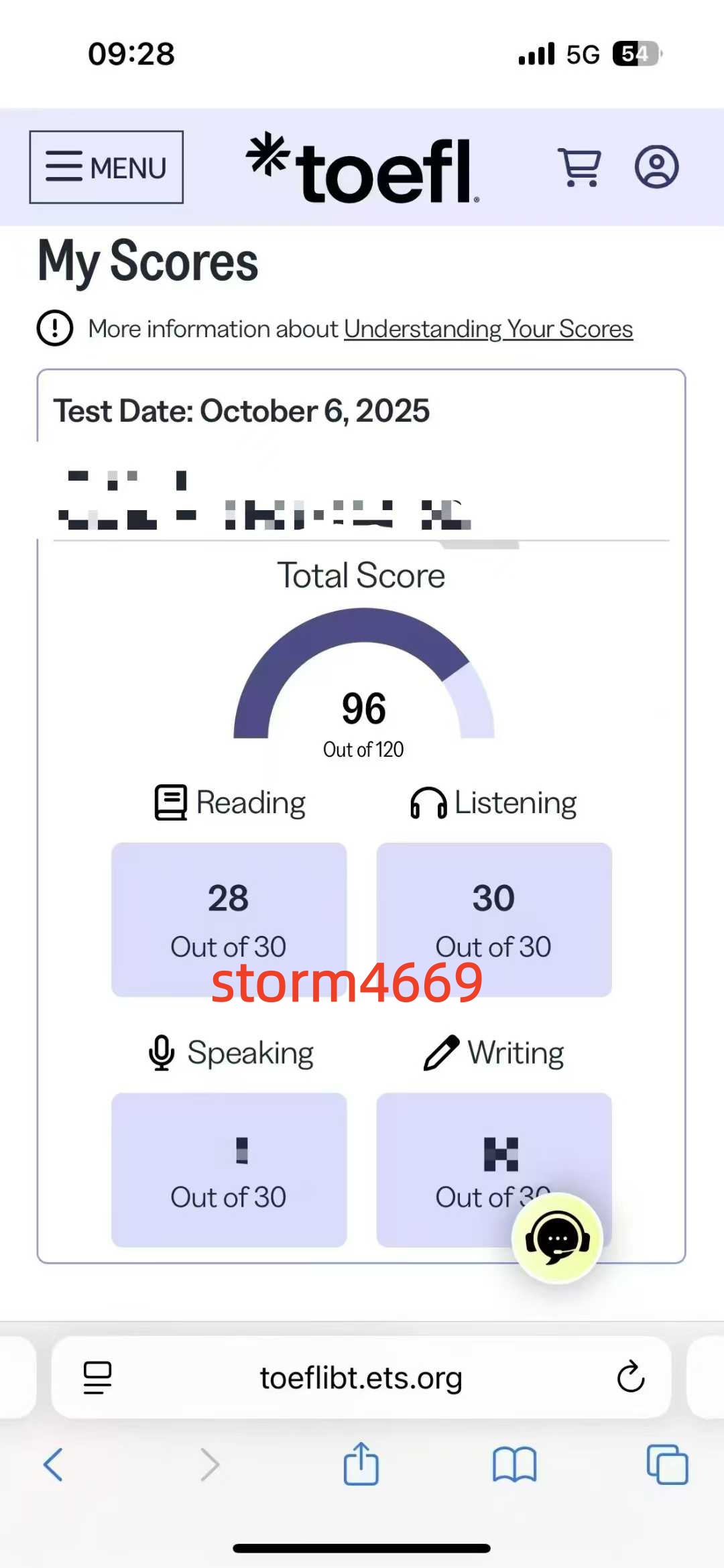Image resolution: width=724 pixels, height=1568 pixels.
Task: Reload the page in Safari
Action: pos(630,1378)
